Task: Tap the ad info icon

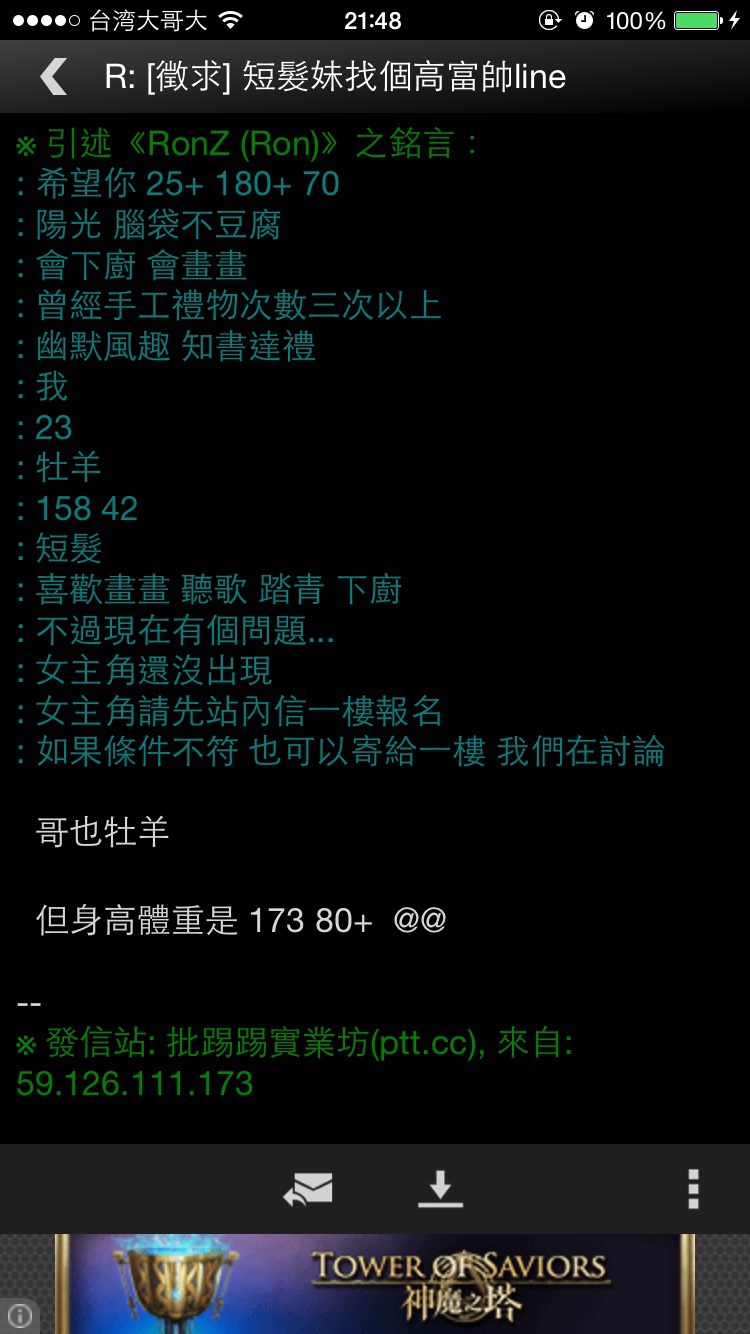Action: click(x=19, y=1315)
